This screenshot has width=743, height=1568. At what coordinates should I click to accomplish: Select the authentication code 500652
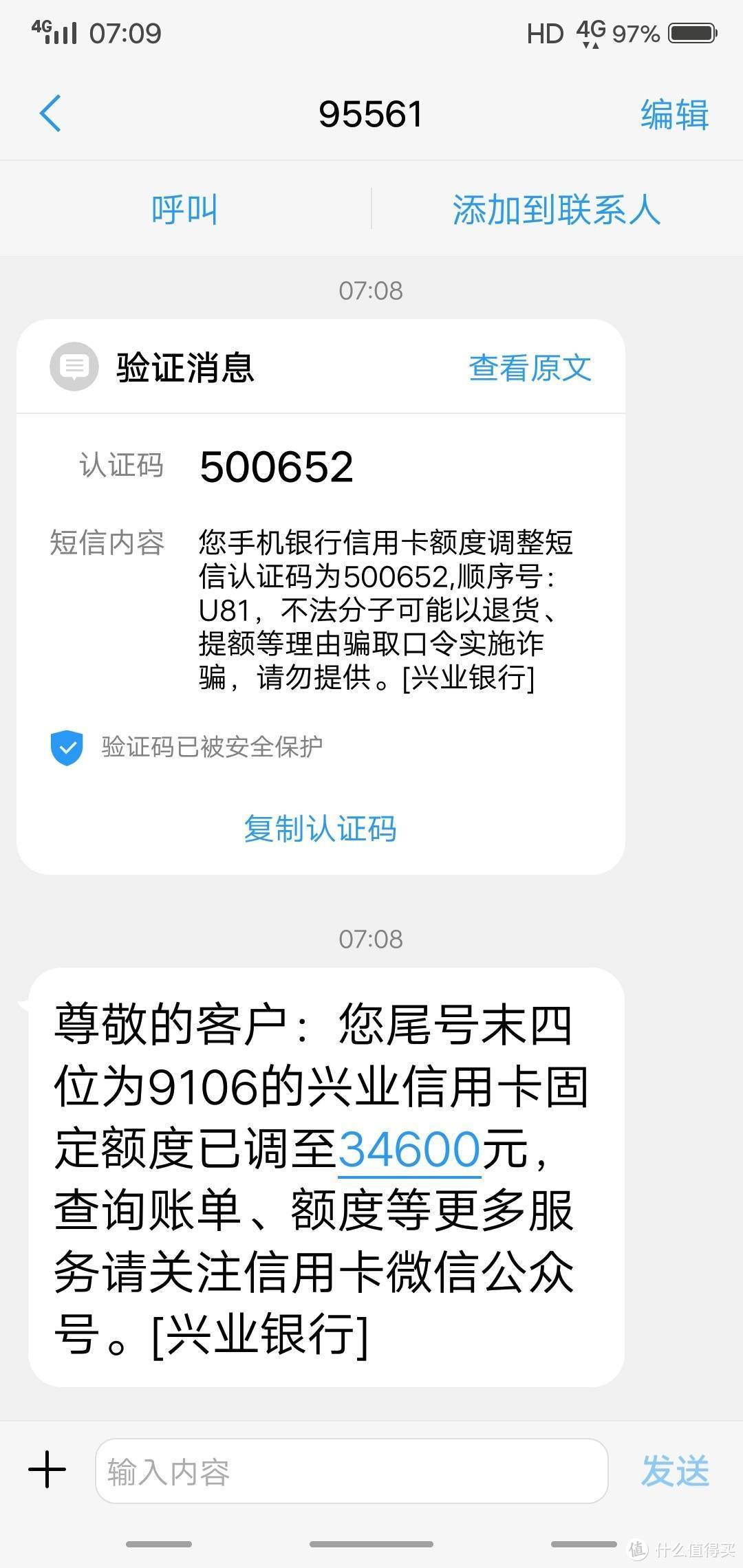(x=276, y=466)
